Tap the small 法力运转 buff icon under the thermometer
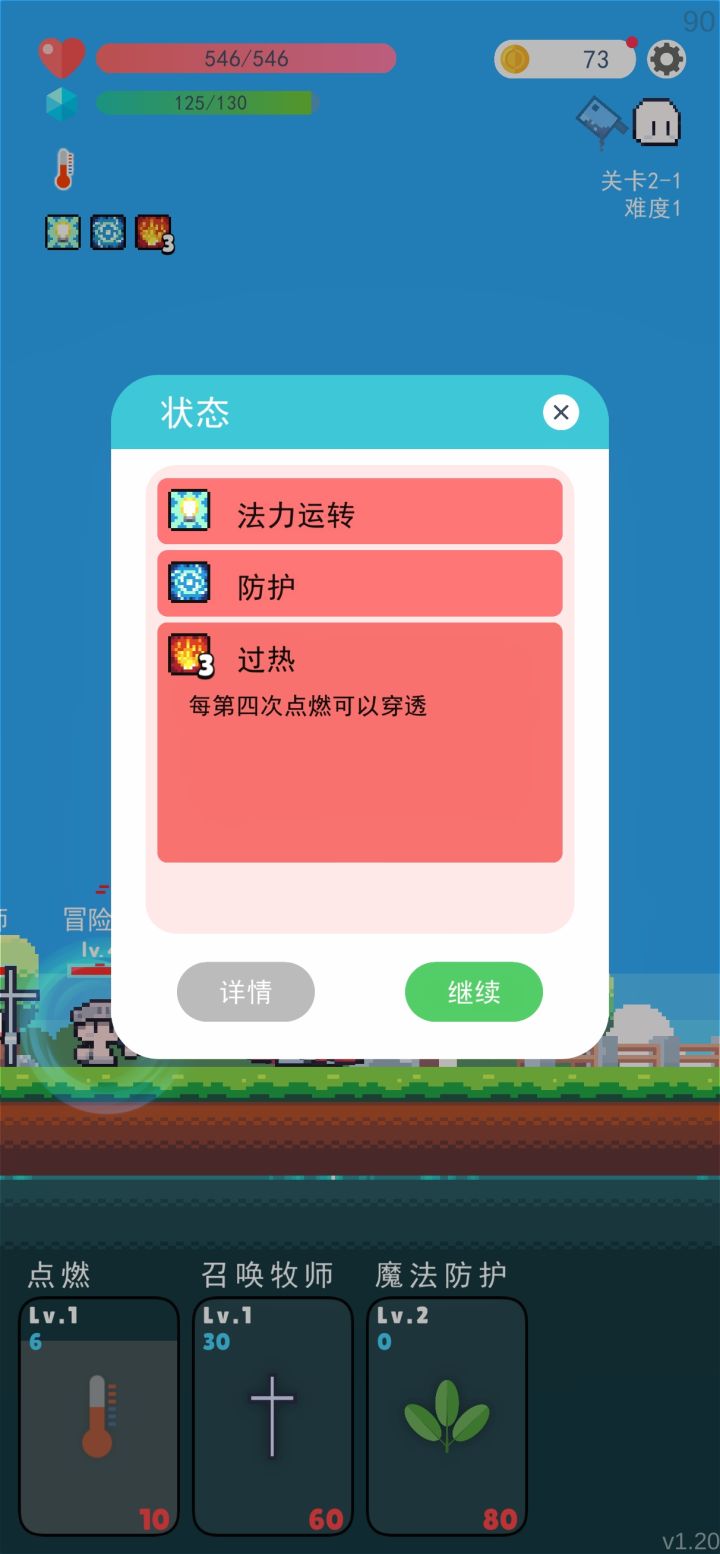This screenshot has width=720, height=1554. (63, 232)
